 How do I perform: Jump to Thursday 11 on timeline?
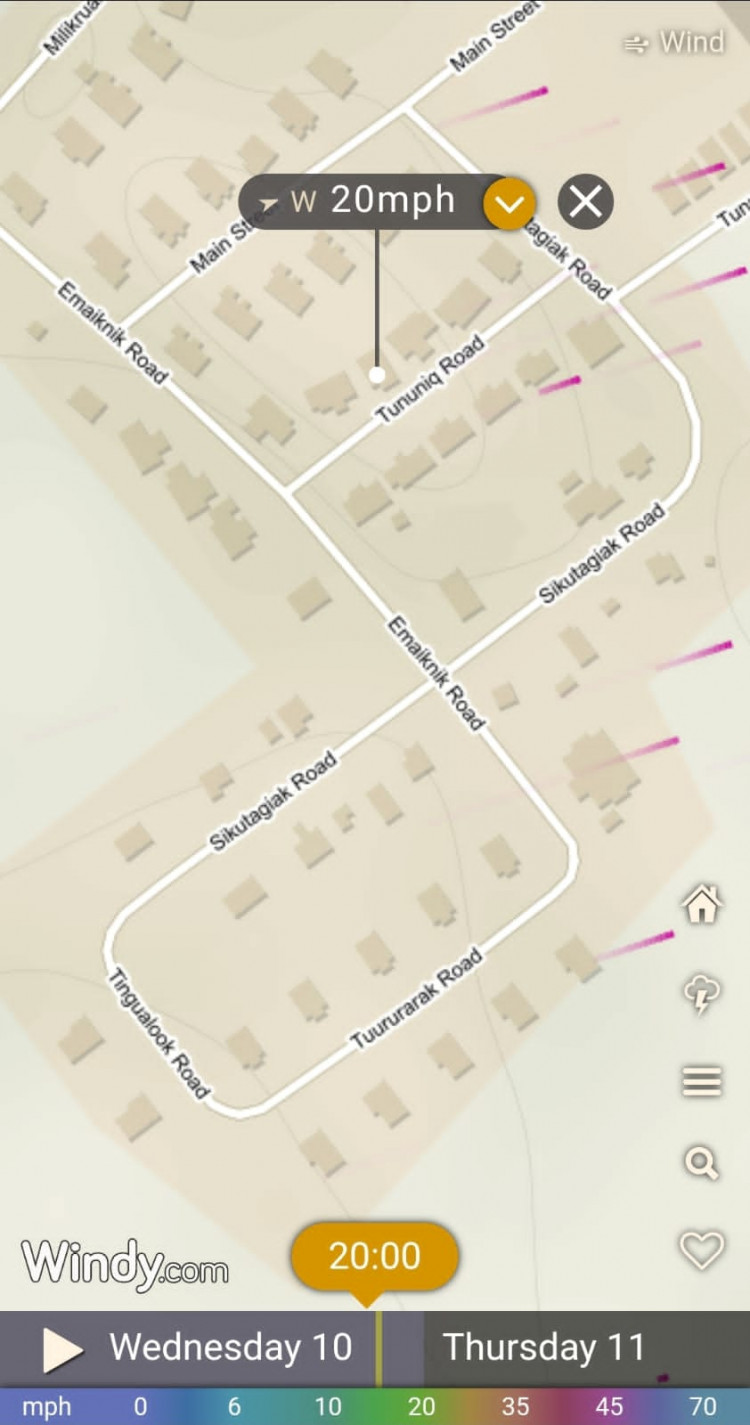544,1348
